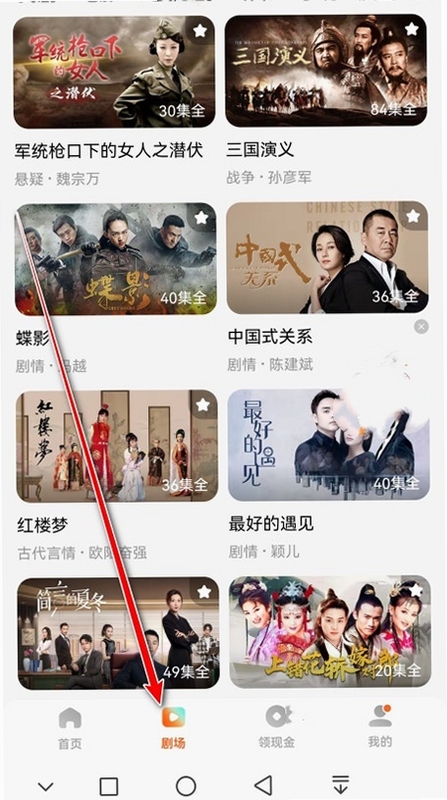Add 红楼梦 to favorites via star
Screen dimensions: 447x800
pyautogui.click(x=203, y=405)
